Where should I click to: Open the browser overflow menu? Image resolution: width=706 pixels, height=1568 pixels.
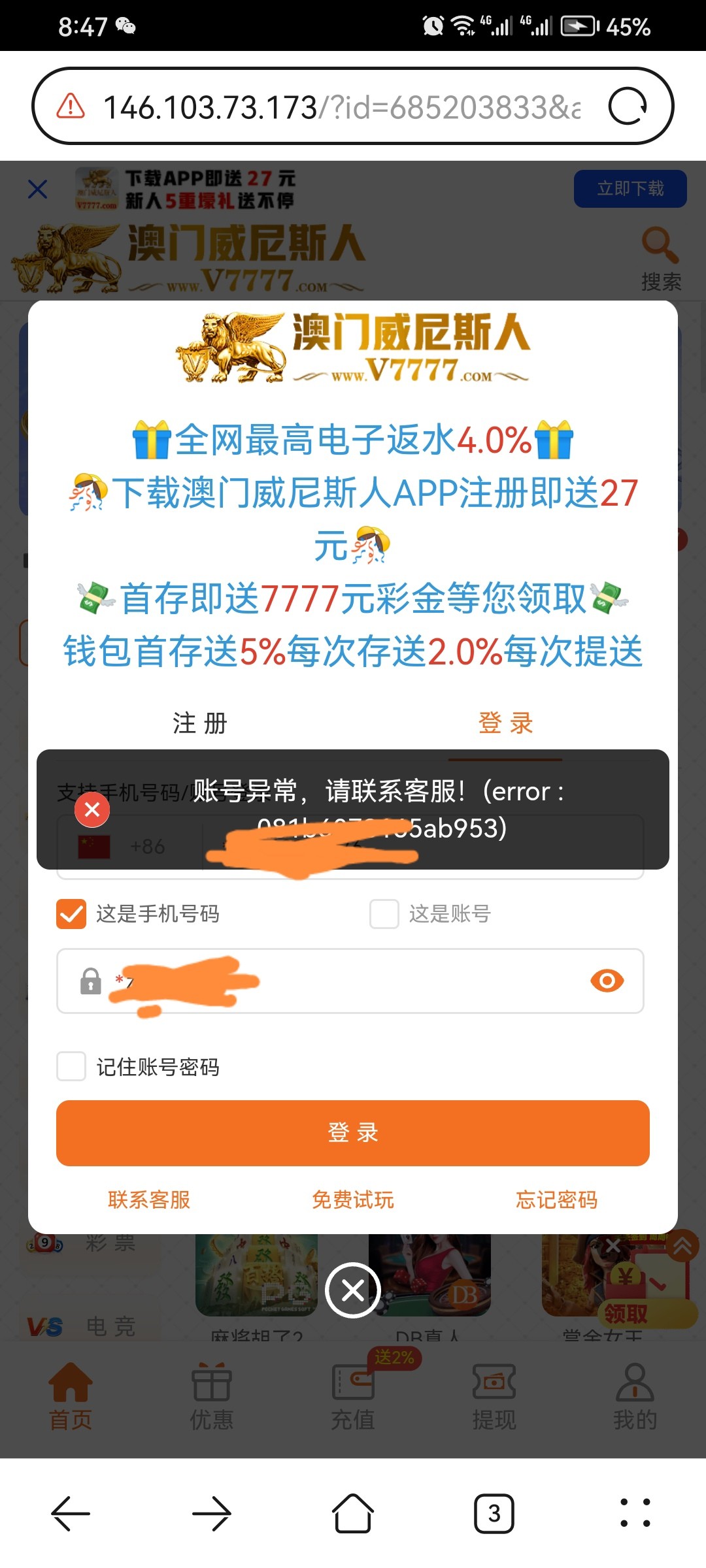click(x=635, y=1513)
